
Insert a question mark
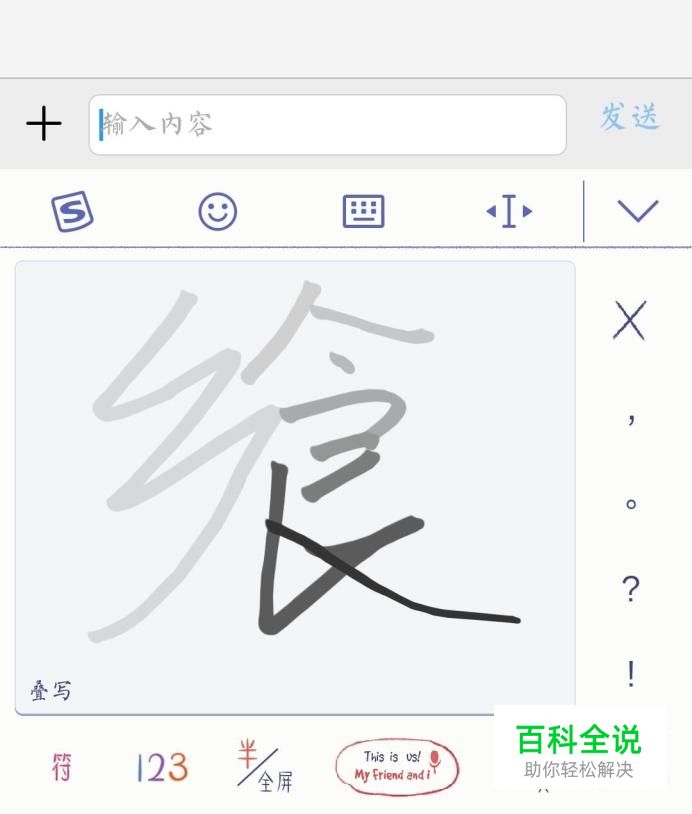[x=630, y=590]
